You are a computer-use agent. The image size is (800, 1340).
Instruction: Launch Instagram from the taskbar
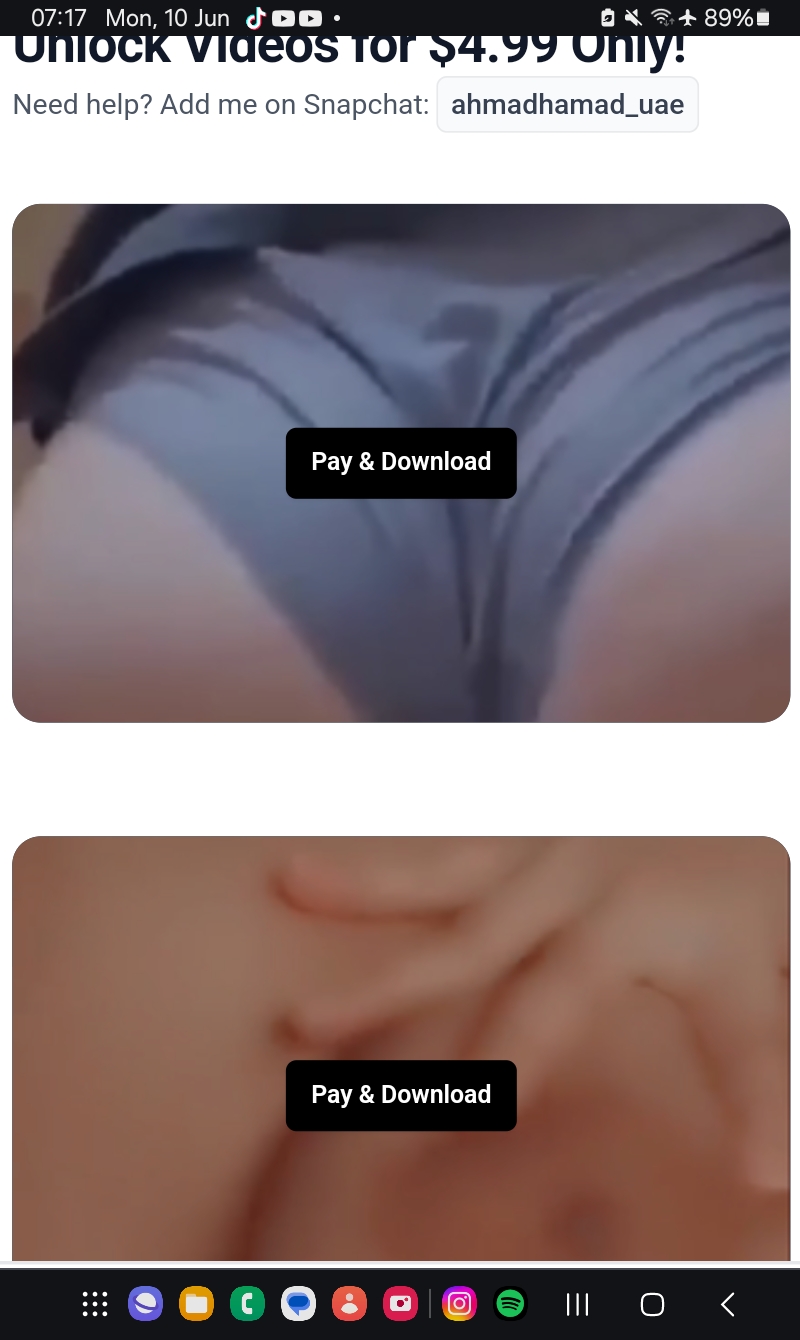[459, 1304]
